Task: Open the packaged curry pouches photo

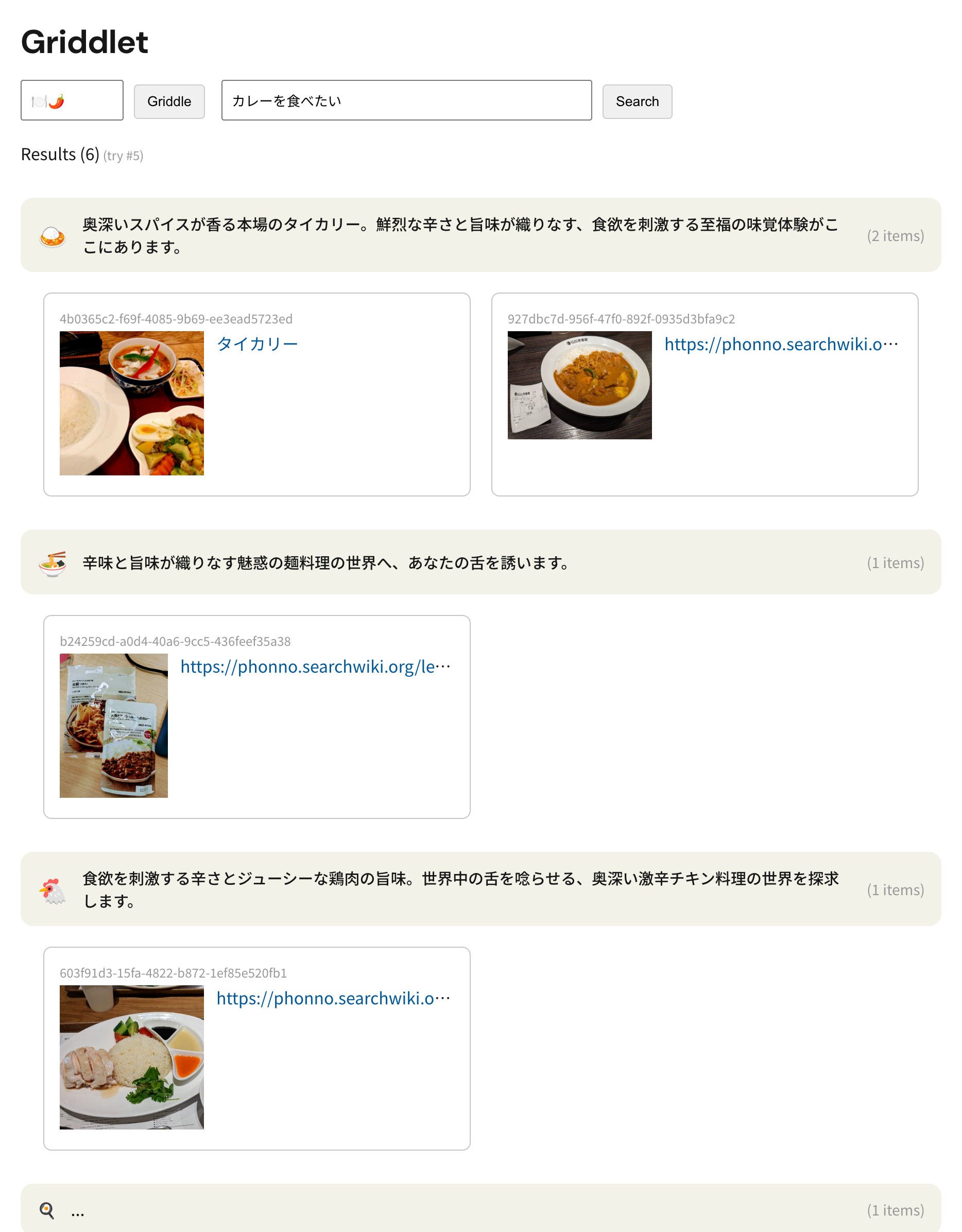Action: coord(113,725)
